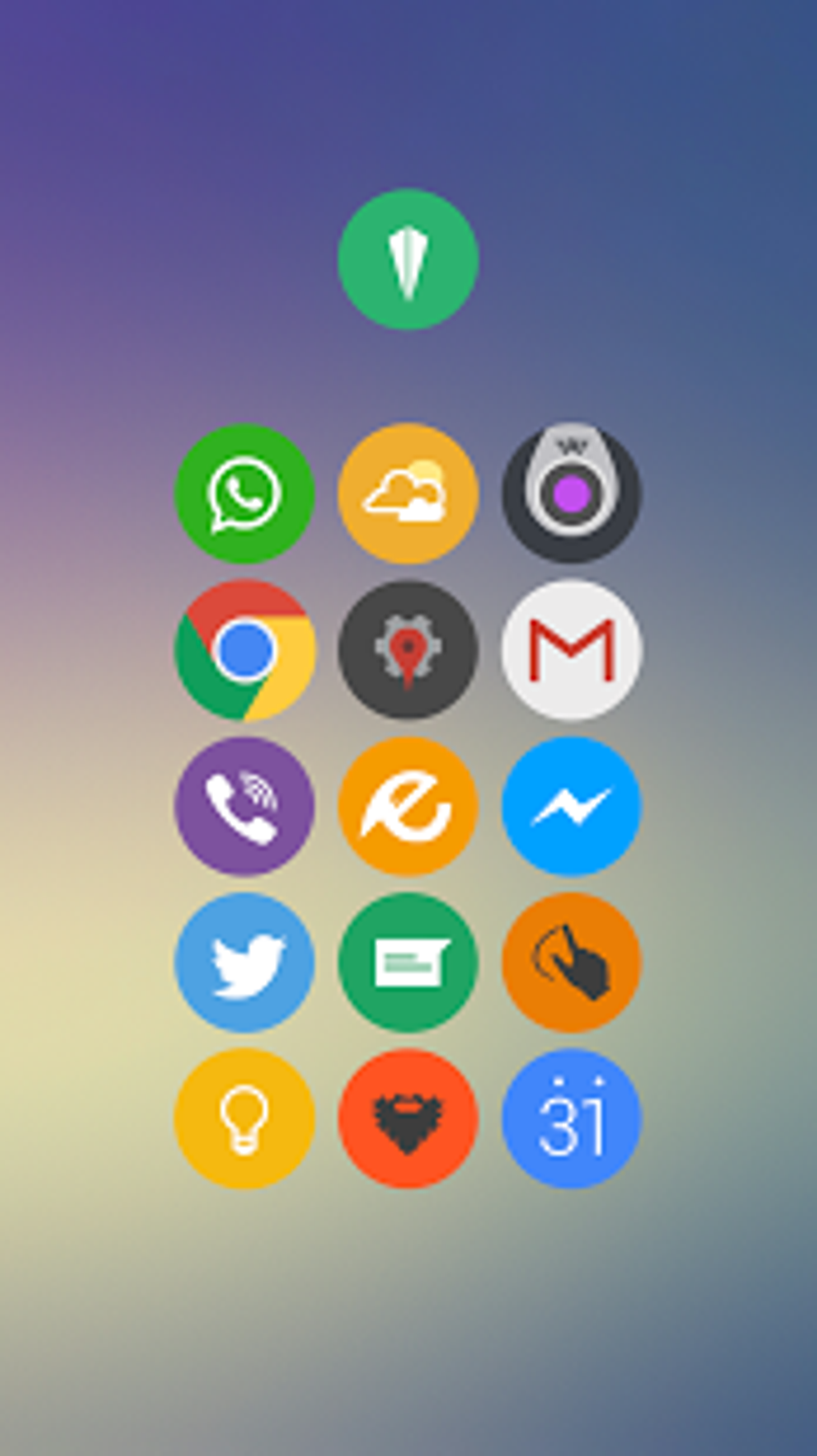The height and width of the screenshot is (1456, 817).
Task: Open the calendar app showing 31
Action: pos(572,1119)
